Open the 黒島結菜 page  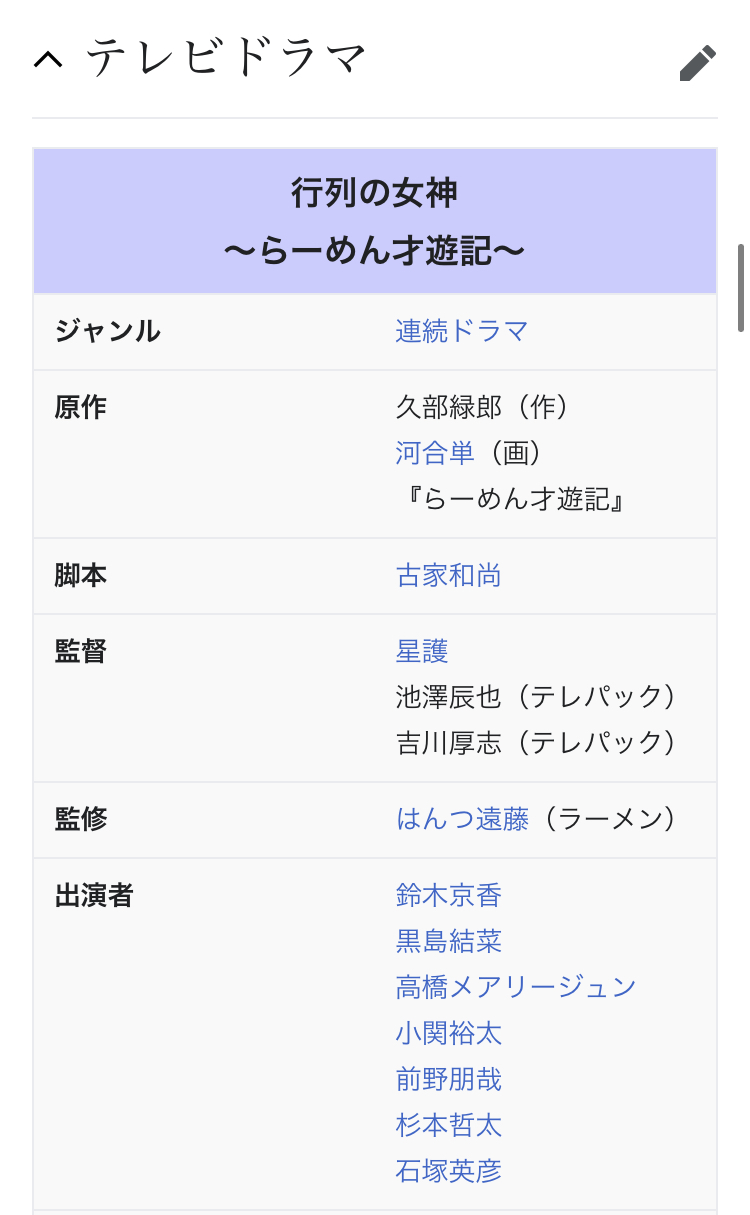tap(449, 941)
